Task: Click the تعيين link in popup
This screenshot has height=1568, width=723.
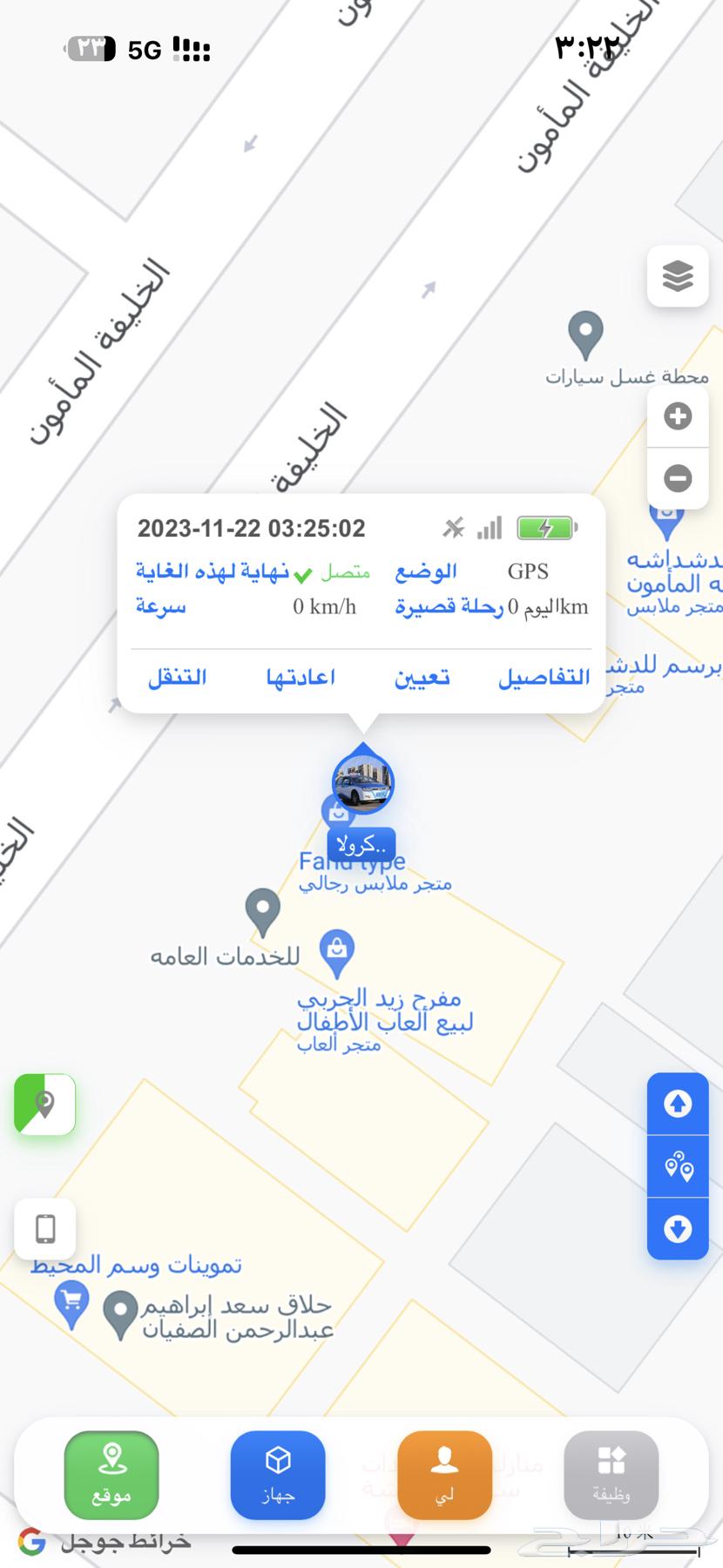Action: (423, 677)
